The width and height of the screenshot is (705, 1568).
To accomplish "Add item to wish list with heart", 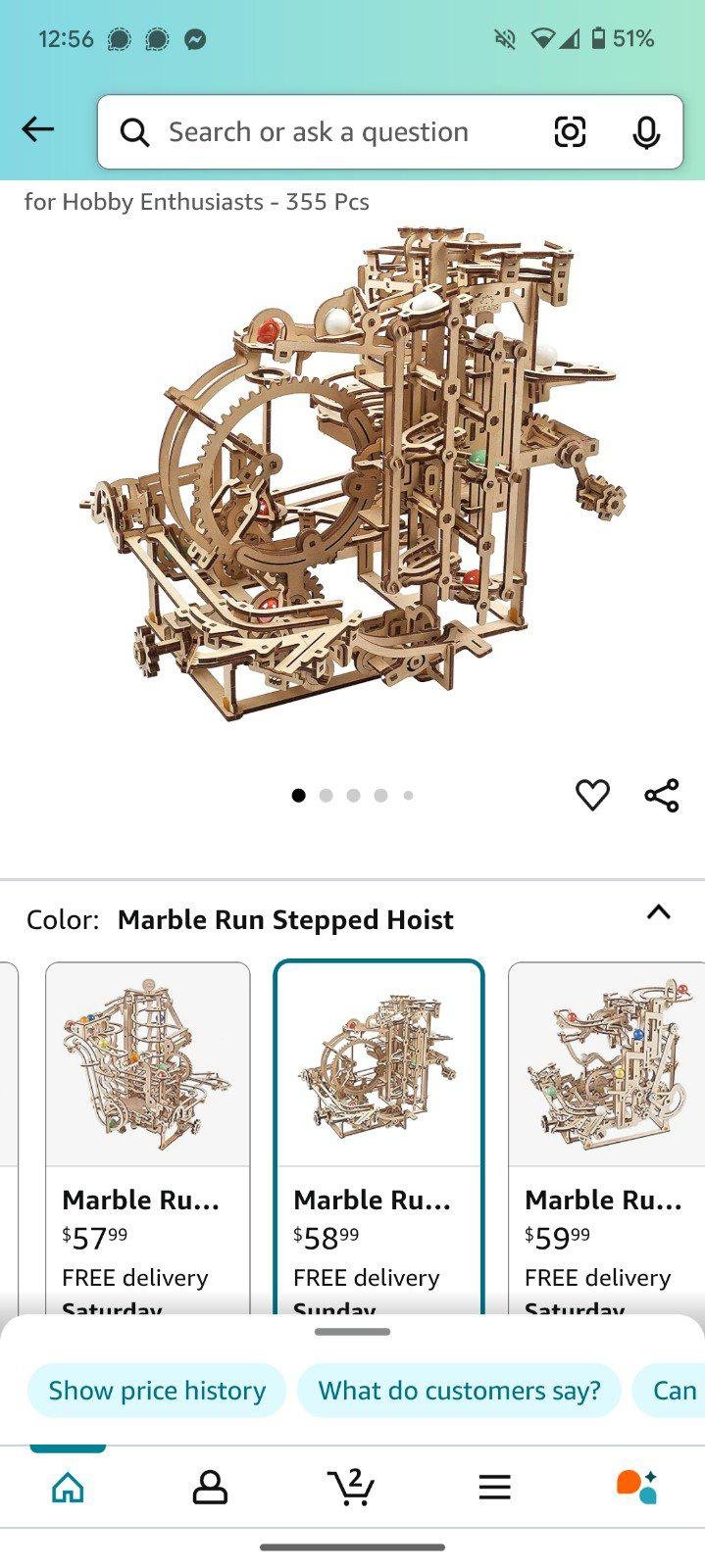I will tap(592, 795).
